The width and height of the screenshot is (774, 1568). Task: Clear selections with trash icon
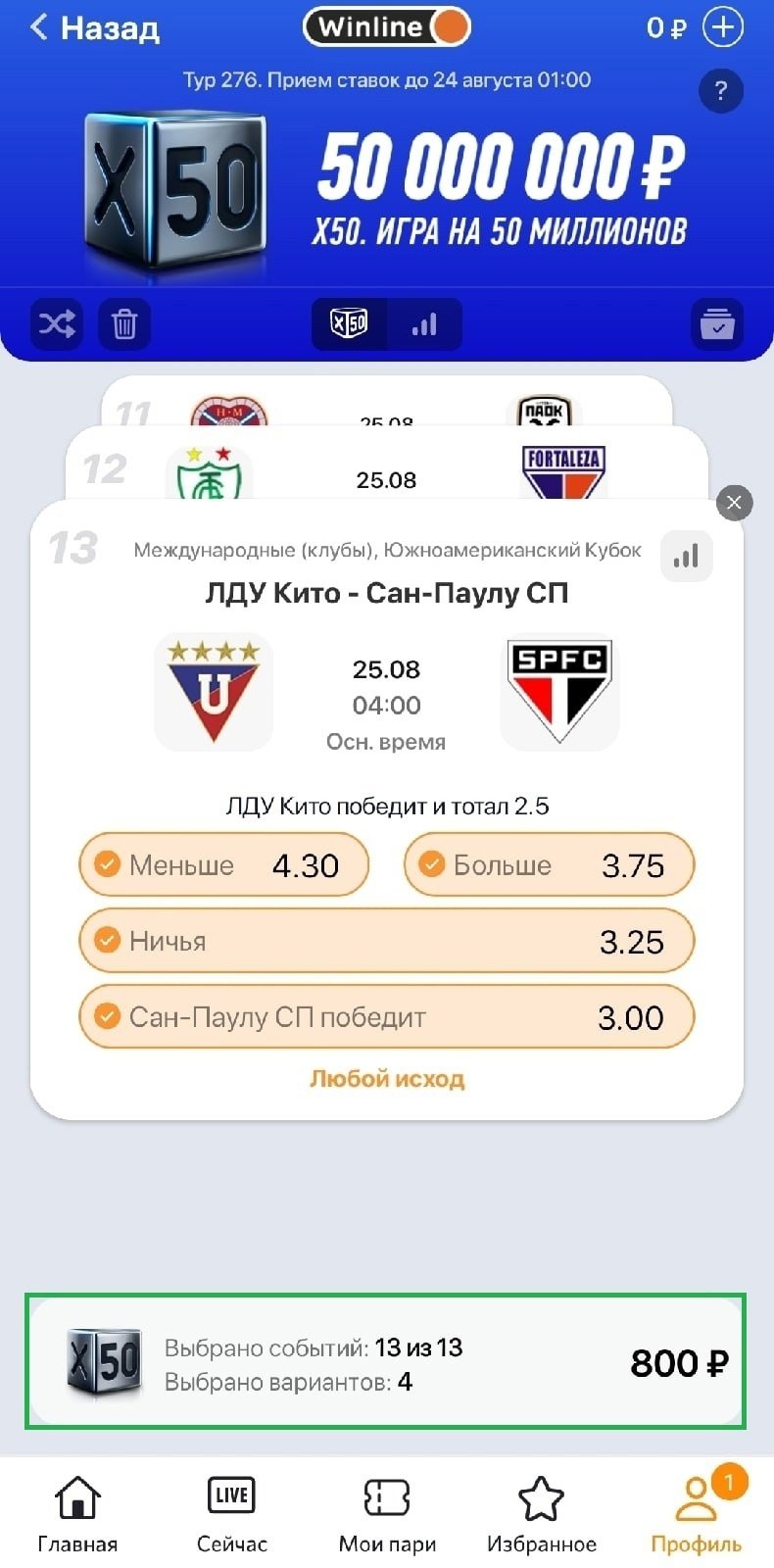tap(124, 323)
